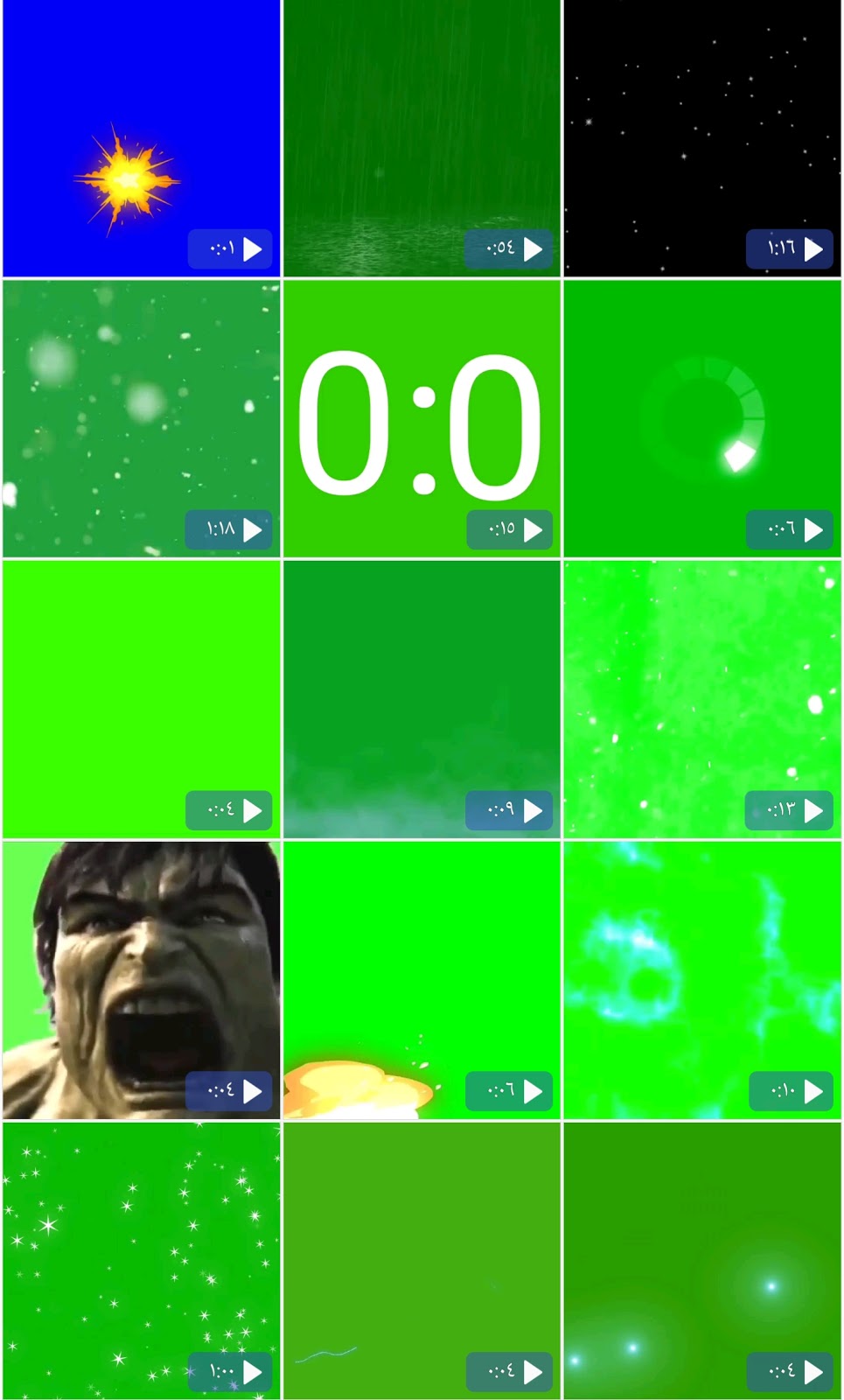Open the blue-screen explosion video
The height and width of the screenshot is (1400, 844).
coord(141,138)
